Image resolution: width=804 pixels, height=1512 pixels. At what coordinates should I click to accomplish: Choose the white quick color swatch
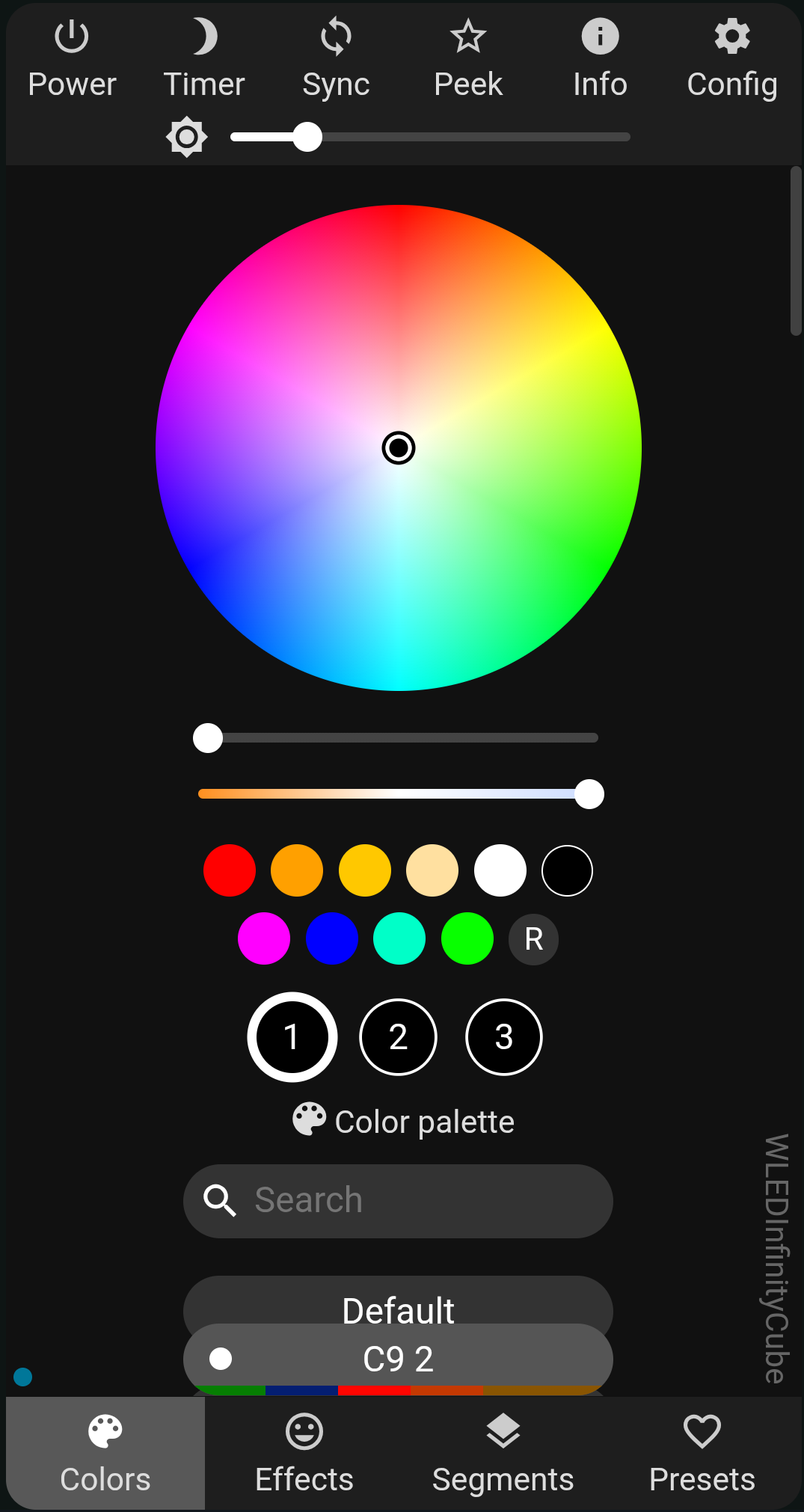[500, 870]
